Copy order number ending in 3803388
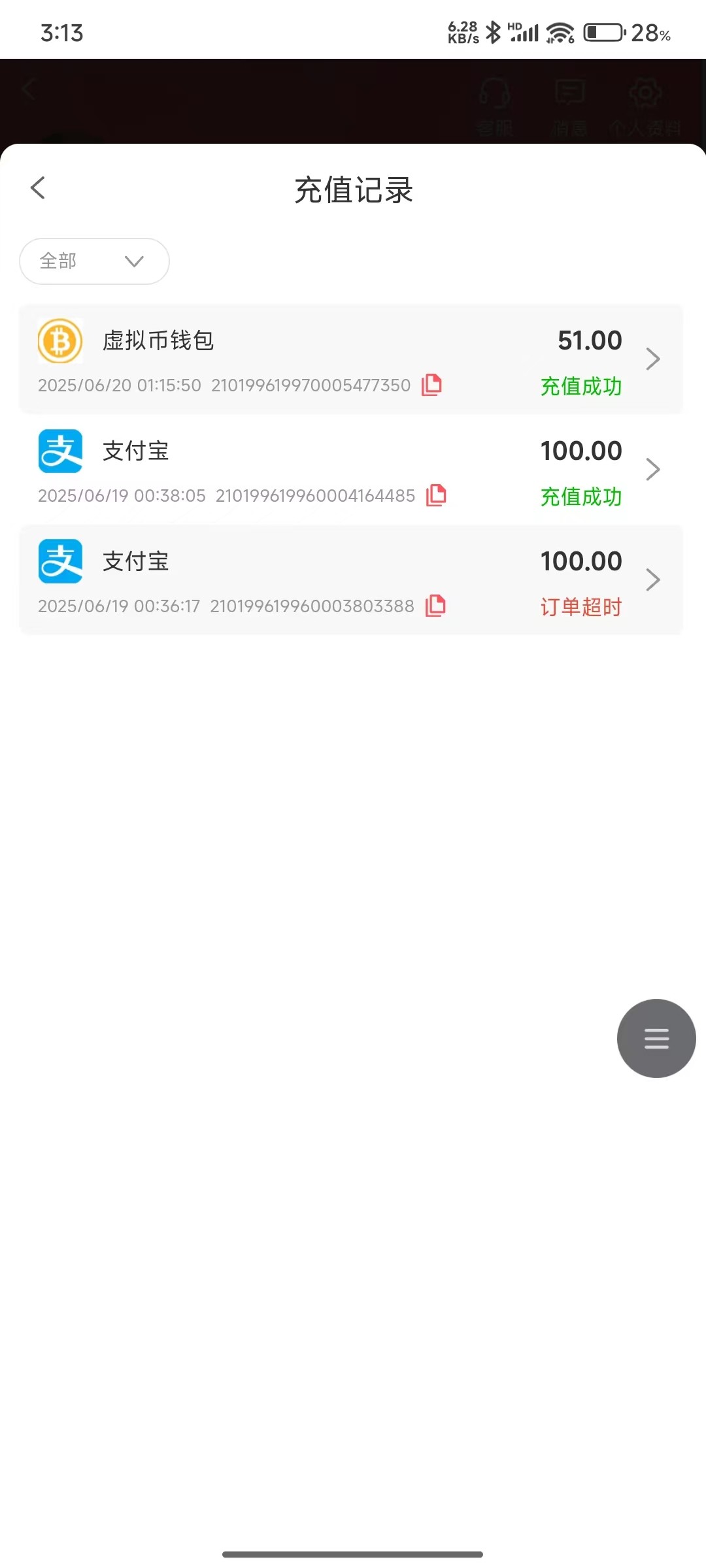This screenshot has height=1568, width=706. 435,606
